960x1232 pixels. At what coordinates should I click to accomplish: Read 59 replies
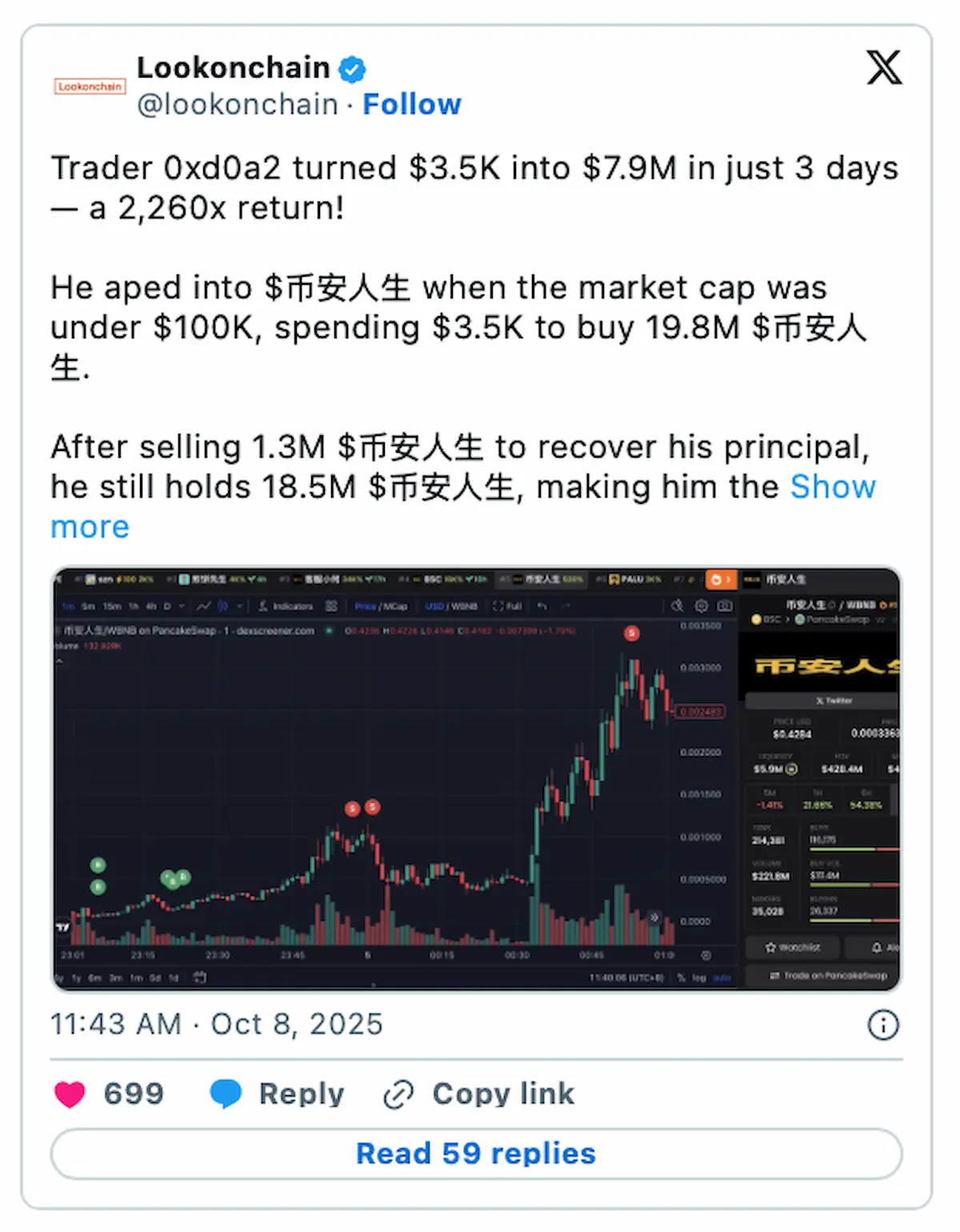pyautogui.click(x=477, y=1154)
